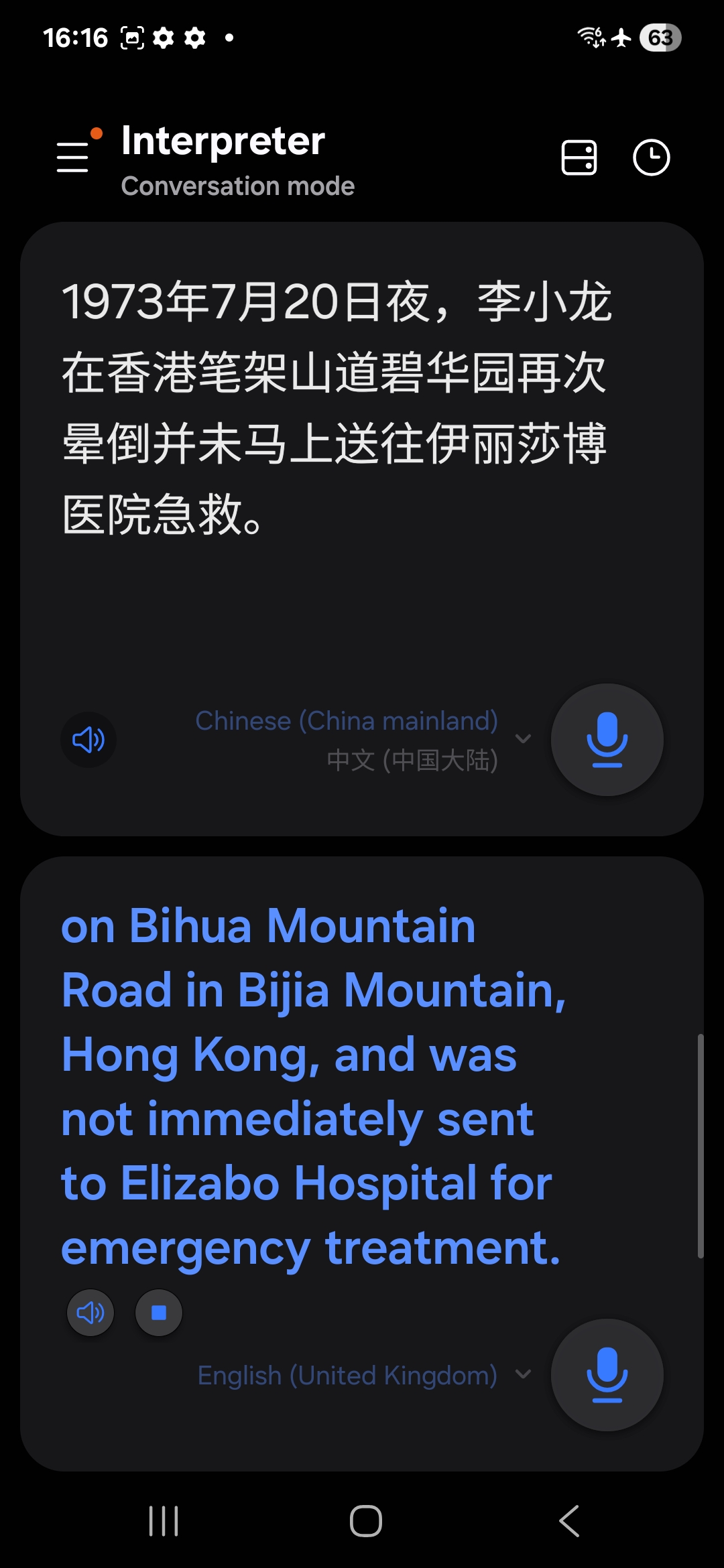Start speaking in Chinese with the microphone
Screen dimensions: 724x1568
(607, 740)
